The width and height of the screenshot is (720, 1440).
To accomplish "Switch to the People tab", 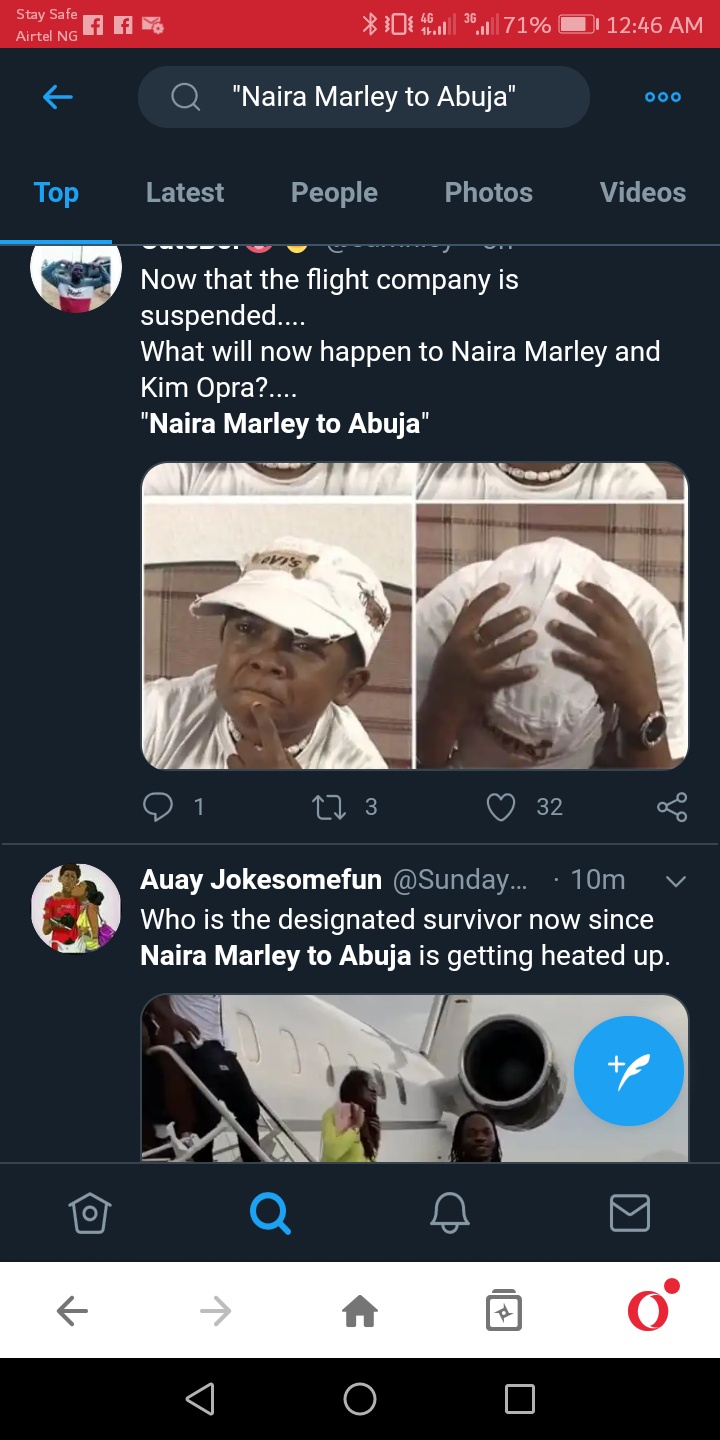I will pyautogui.click(x=334, y=192).
